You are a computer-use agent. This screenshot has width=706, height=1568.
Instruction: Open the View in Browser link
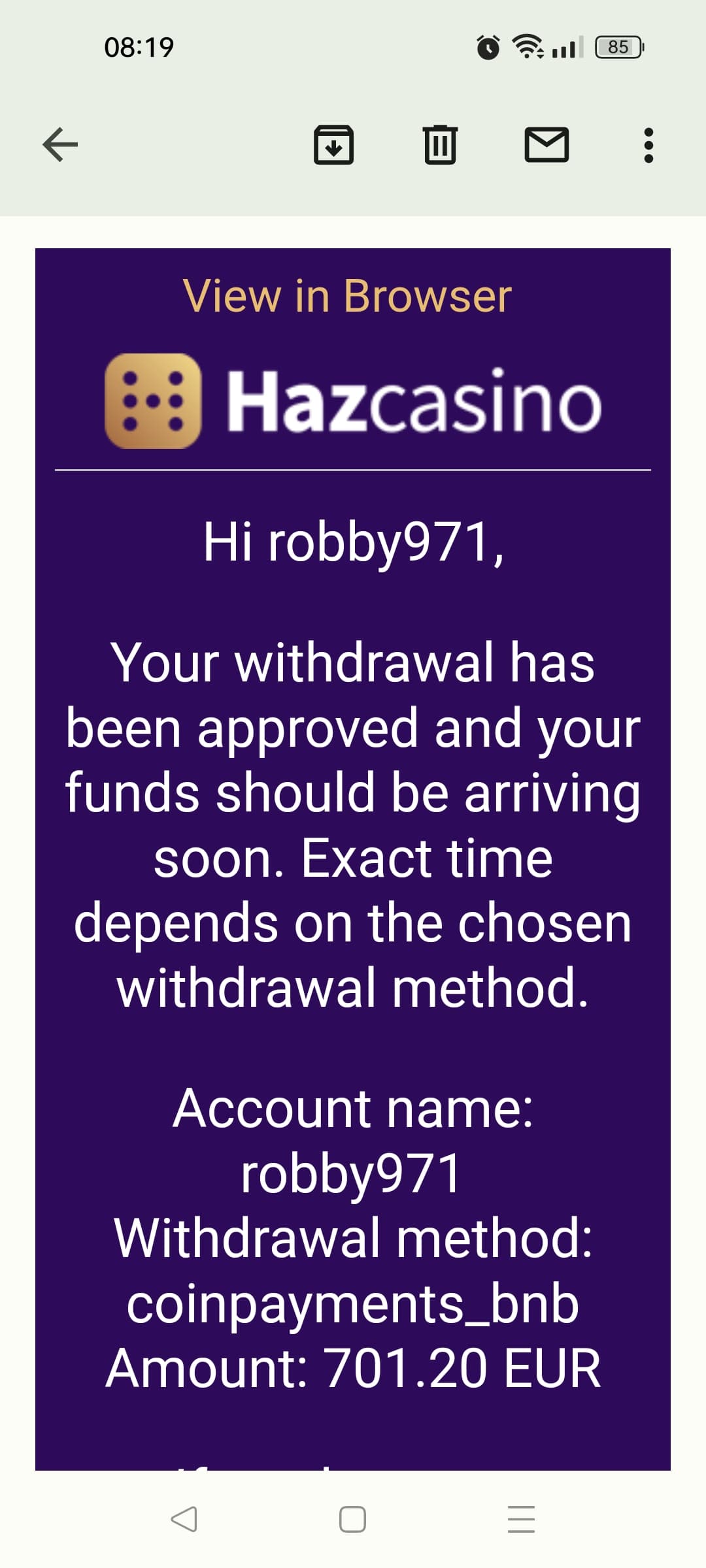point(347,297)
